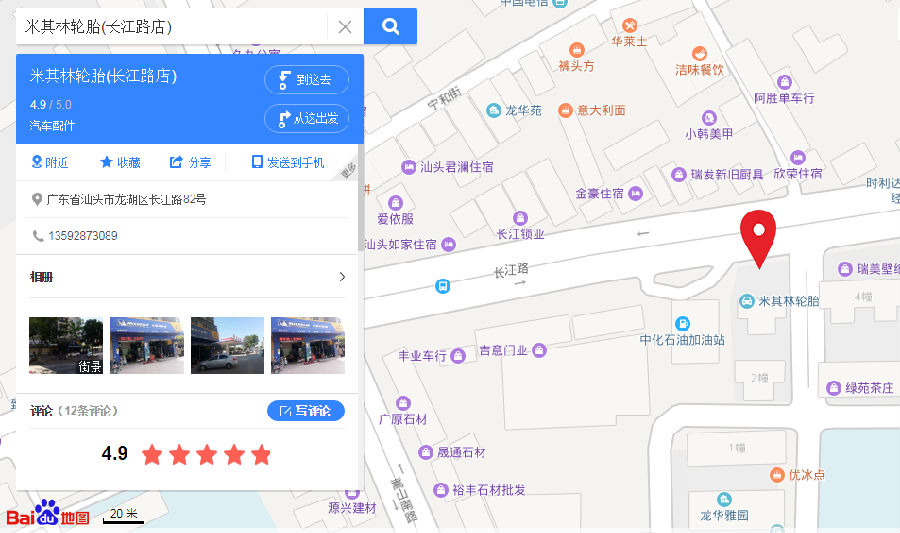Screen dimensions: 900x533
Task: Open the 街景 street view thumbnail
Action: [x=66, y=346]
